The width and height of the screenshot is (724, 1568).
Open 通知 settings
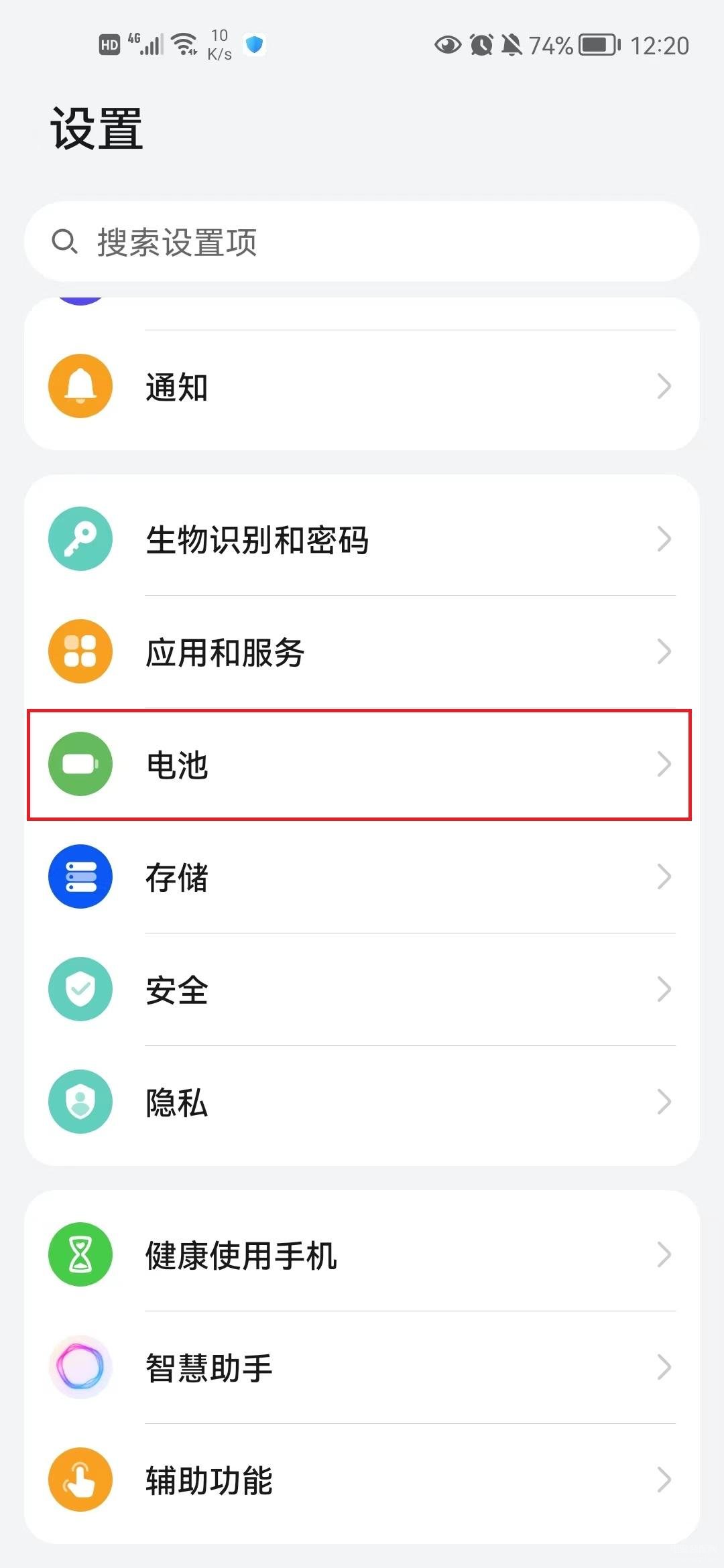(x=362, y=387)
